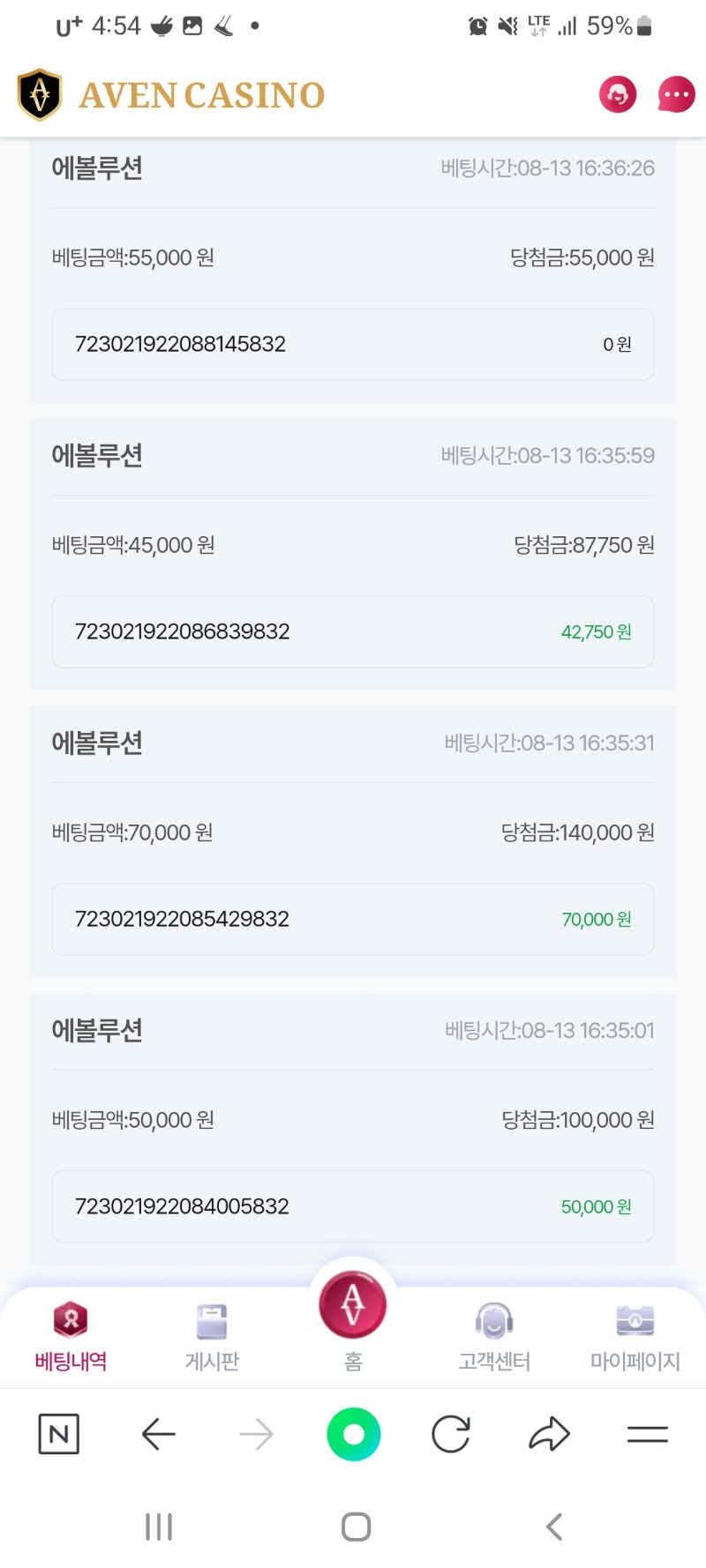This screenshot has height=1568, width=706.
Task: Tap the green browser home circle
Action: tap(353, 1435)
